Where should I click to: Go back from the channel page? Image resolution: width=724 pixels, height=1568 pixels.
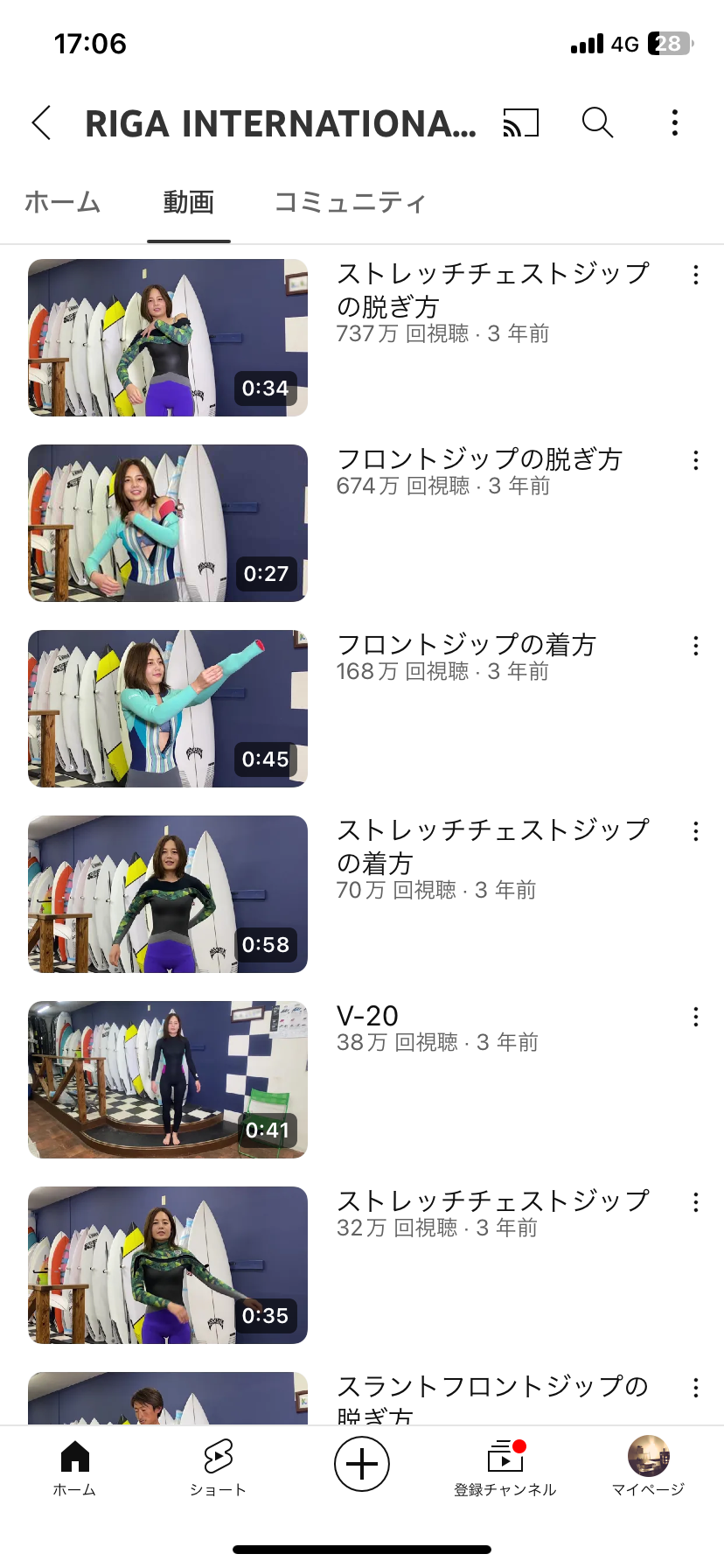point(41,122)
